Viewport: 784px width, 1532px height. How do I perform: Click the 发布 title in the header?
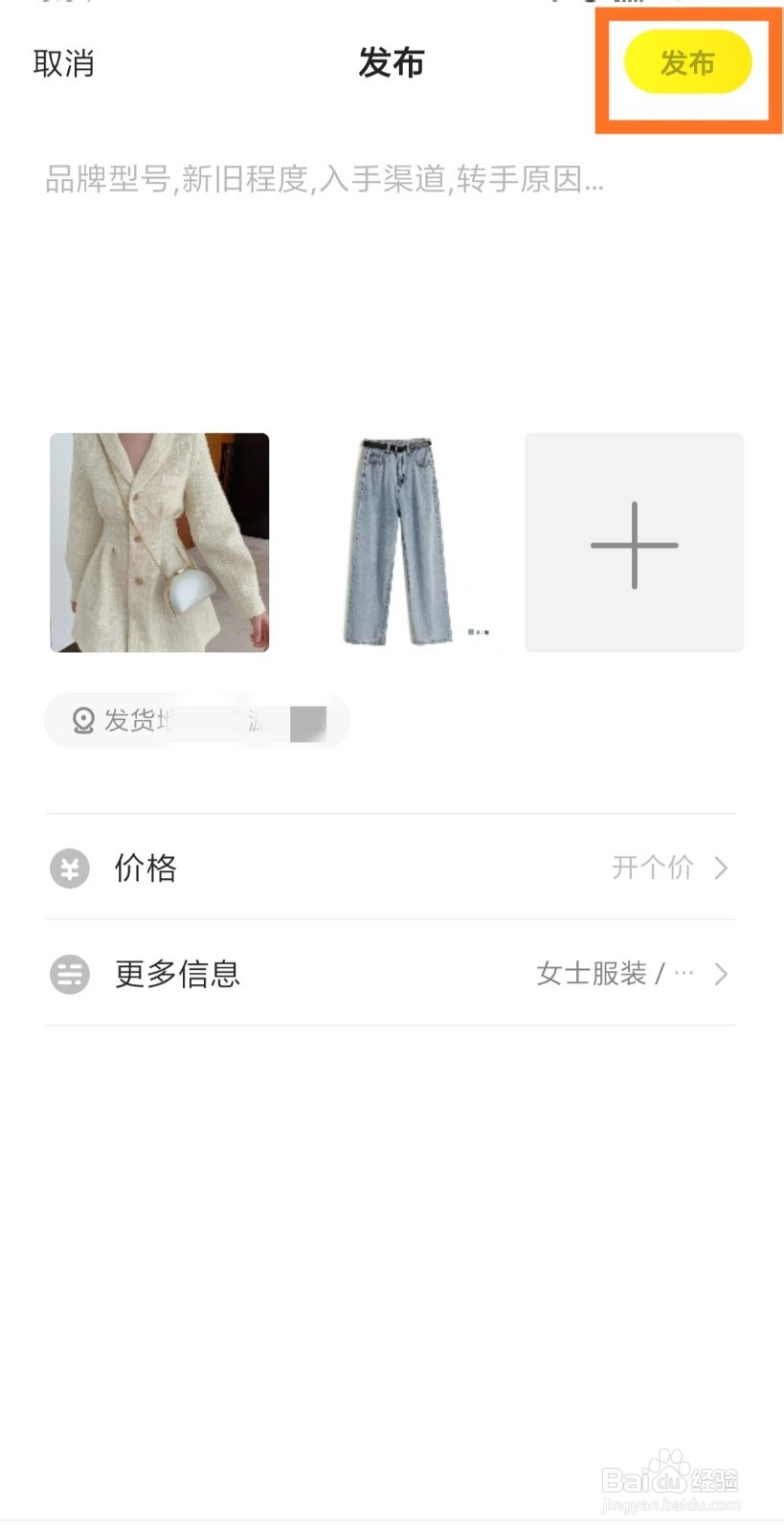(392, 63)
